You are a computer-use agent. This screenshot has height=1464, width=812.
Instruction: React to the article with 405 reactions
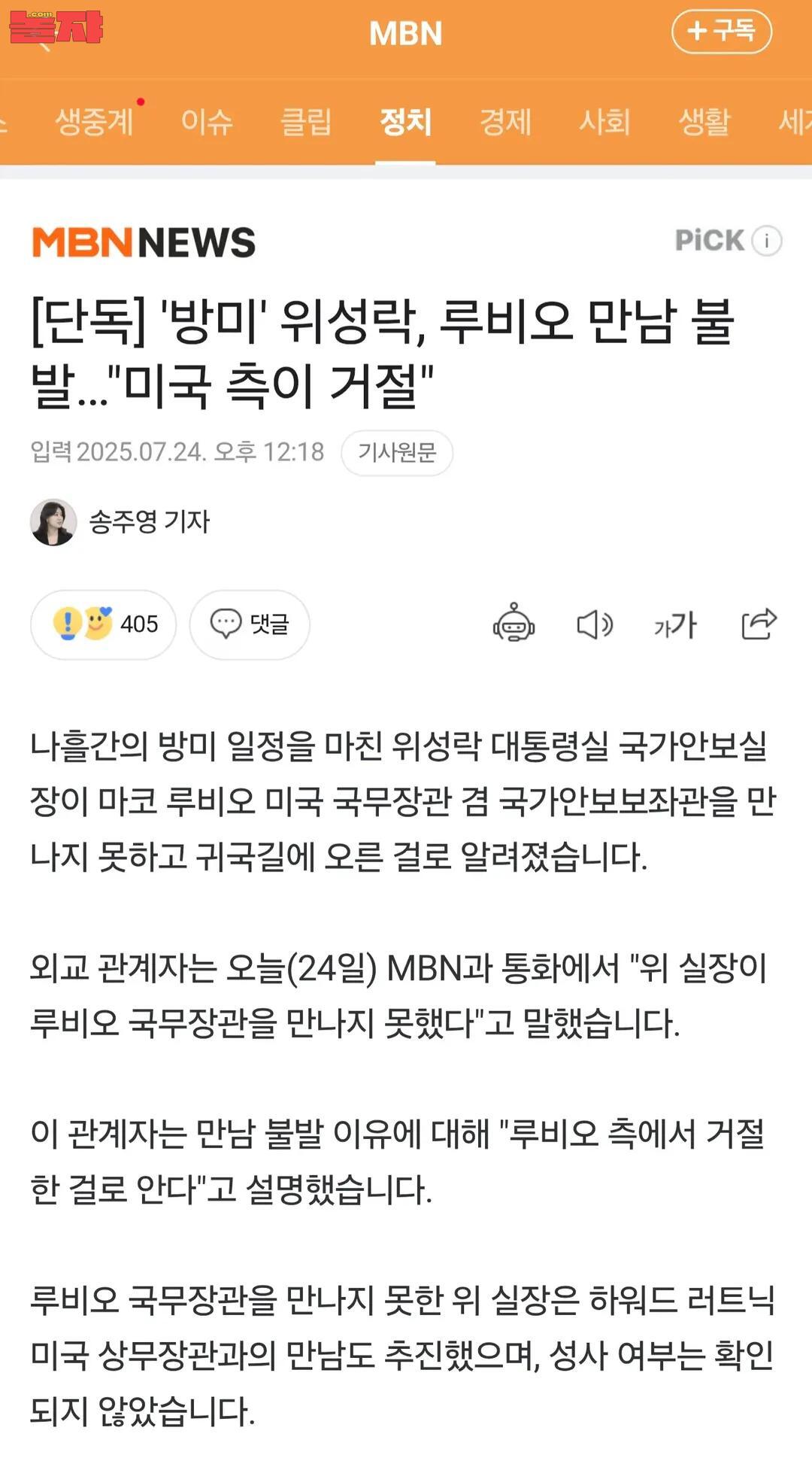(104, 624)
